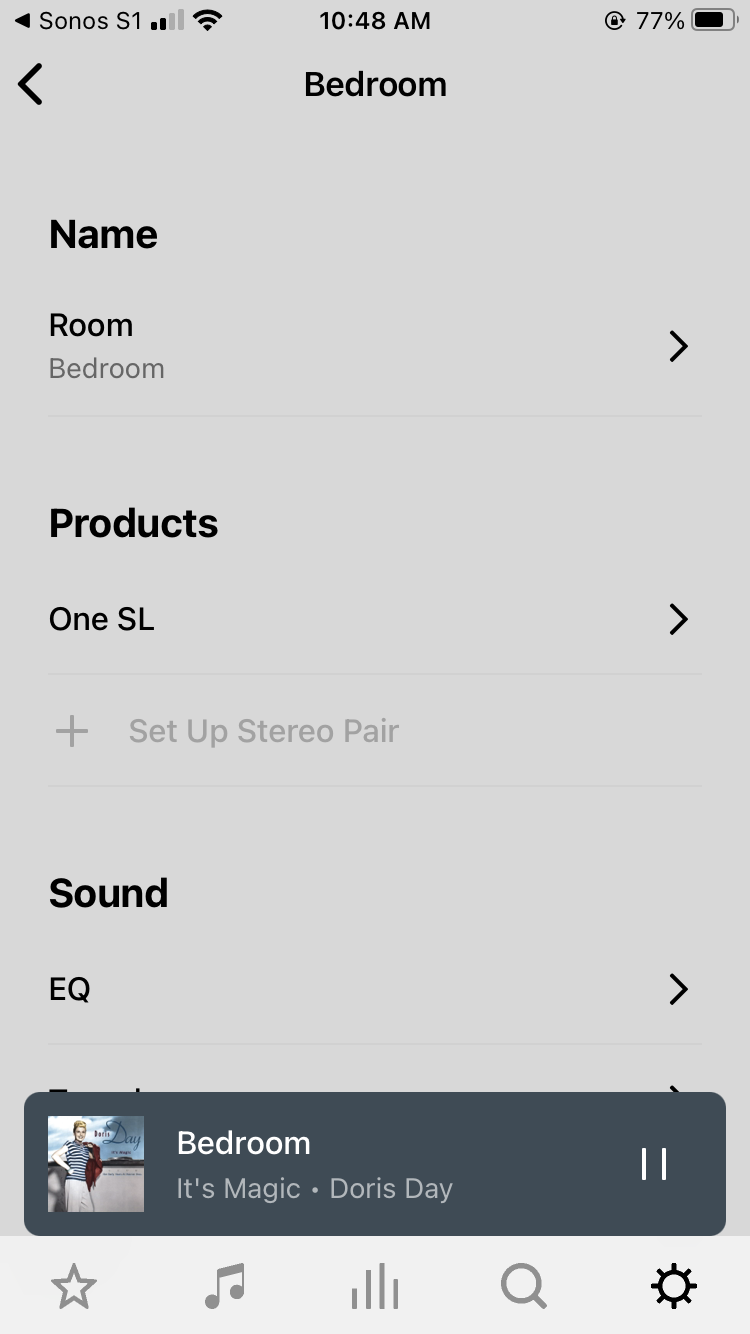Screen dimensions: 750x1334
Task: Go back from Bedroom settings
Action: click(31, 84)
